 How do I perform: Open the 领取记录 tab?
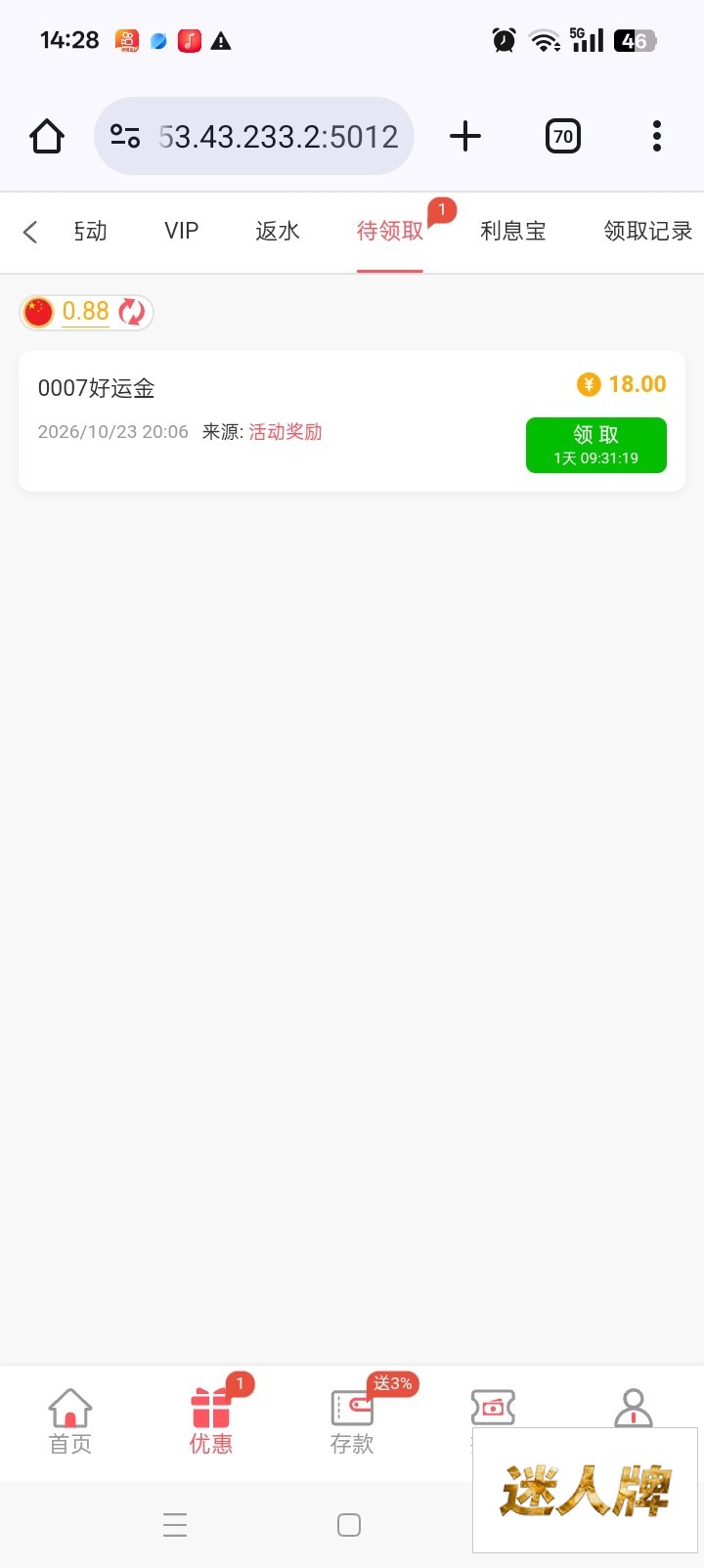[647, 231]
